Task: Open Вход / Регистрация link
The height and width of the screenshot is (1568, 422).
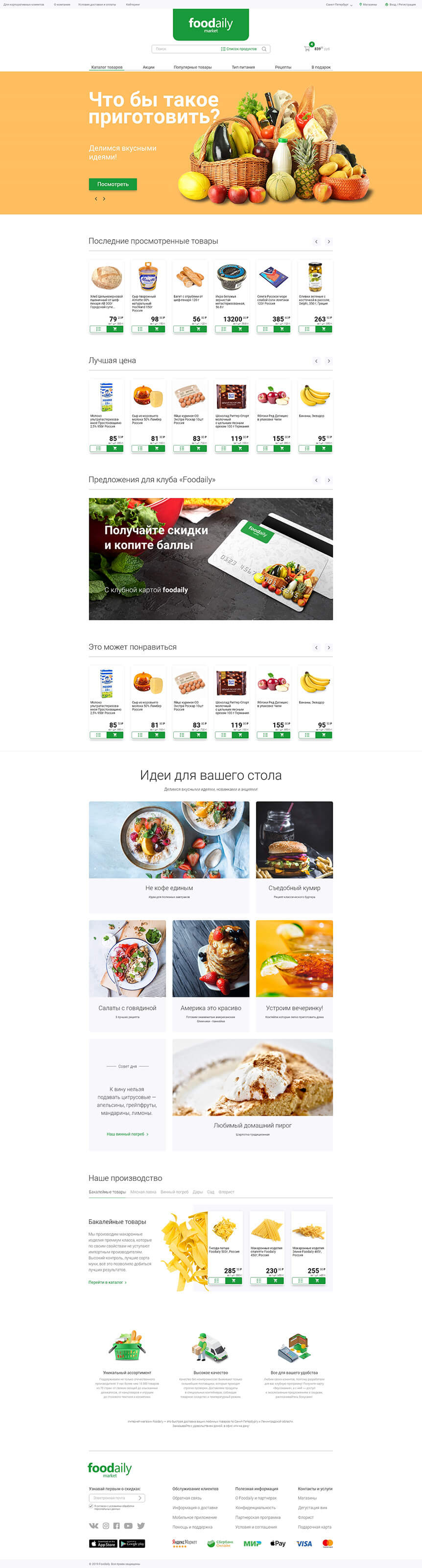Action: [401, 4]
